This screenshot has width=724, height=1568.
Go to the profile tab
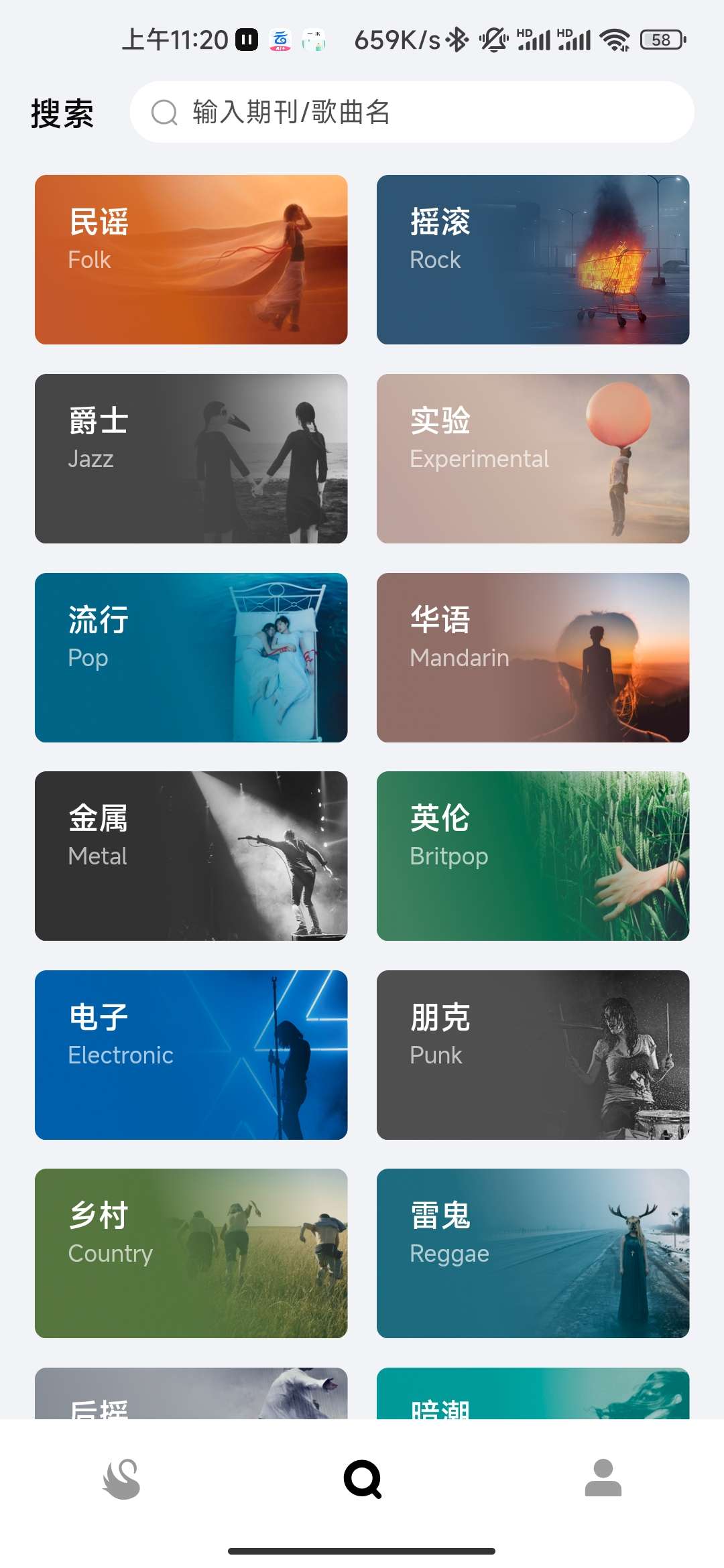[x=603, y=1479]
